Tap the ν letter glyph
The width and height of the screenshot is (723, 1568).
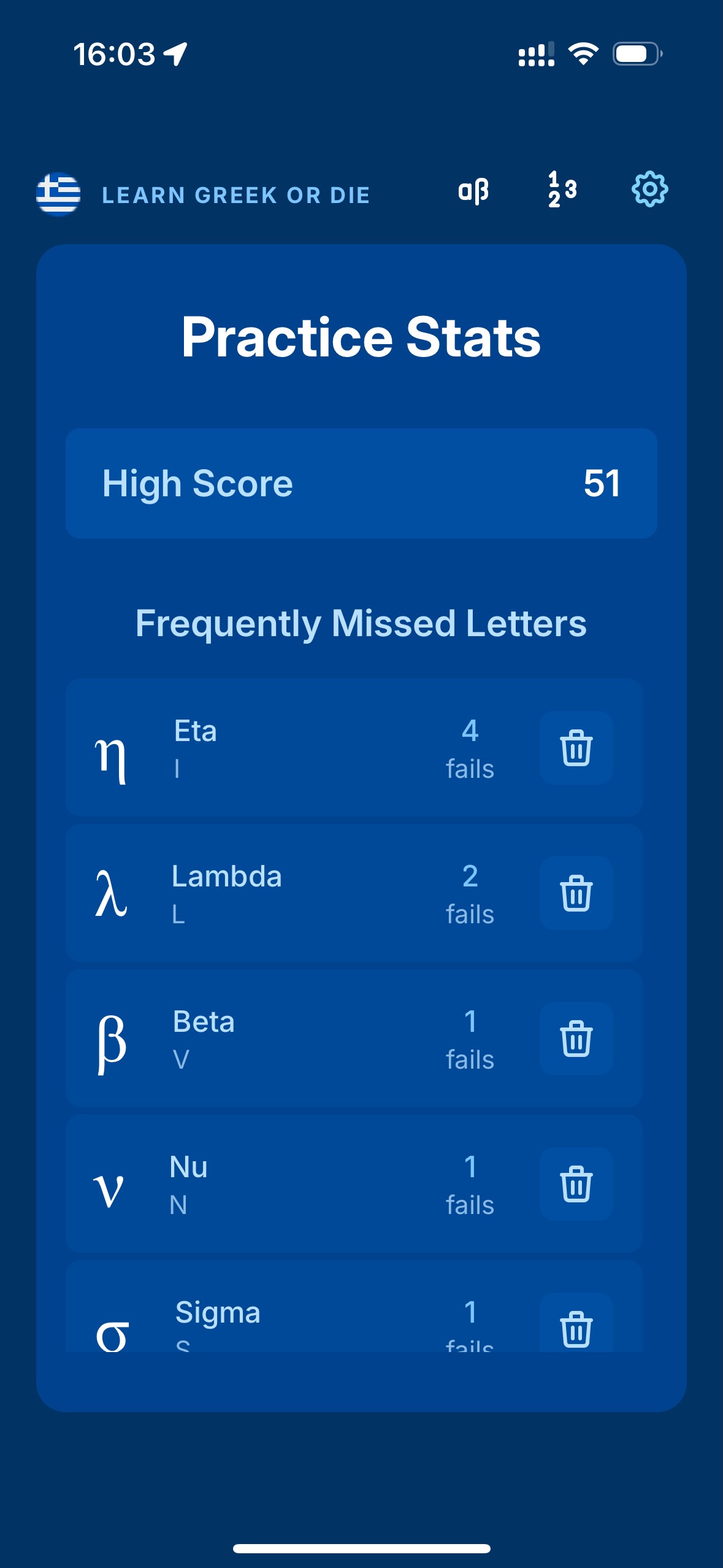point(112,1190)
